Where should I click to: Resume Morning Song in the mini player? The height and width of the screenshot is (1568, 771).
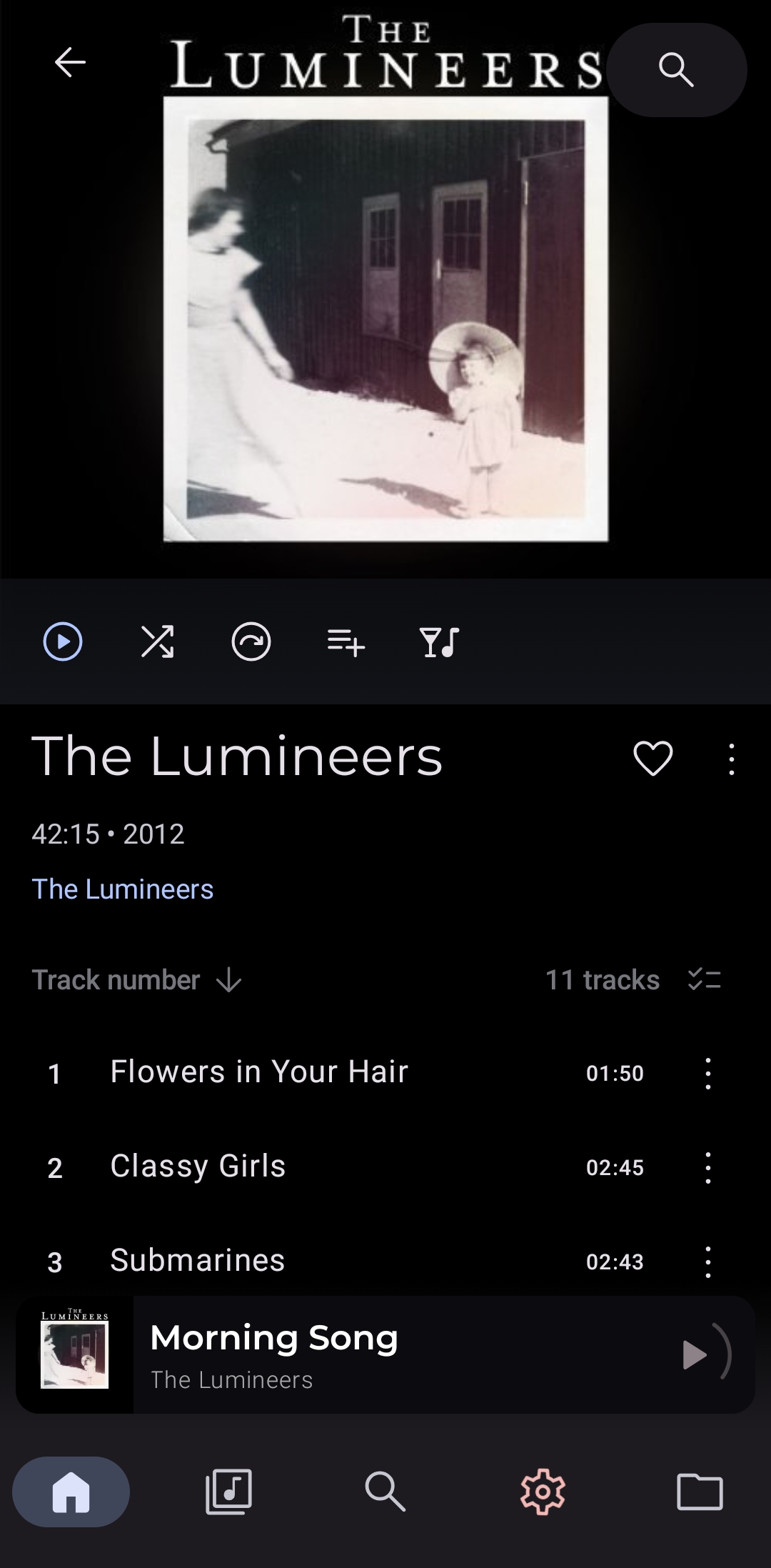click(x=695, y=1354)
